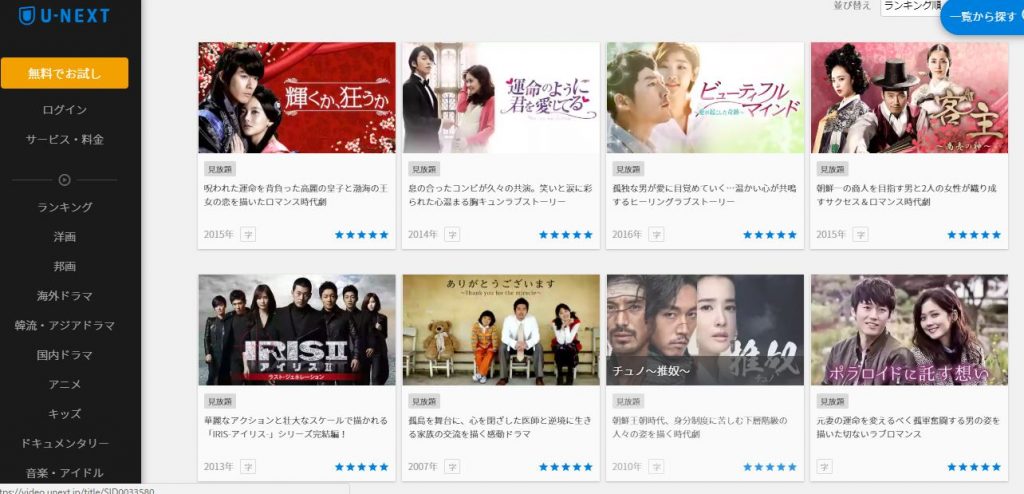
Task: Open the ビューティフルマインド drama card
Action: pos(704,97)
